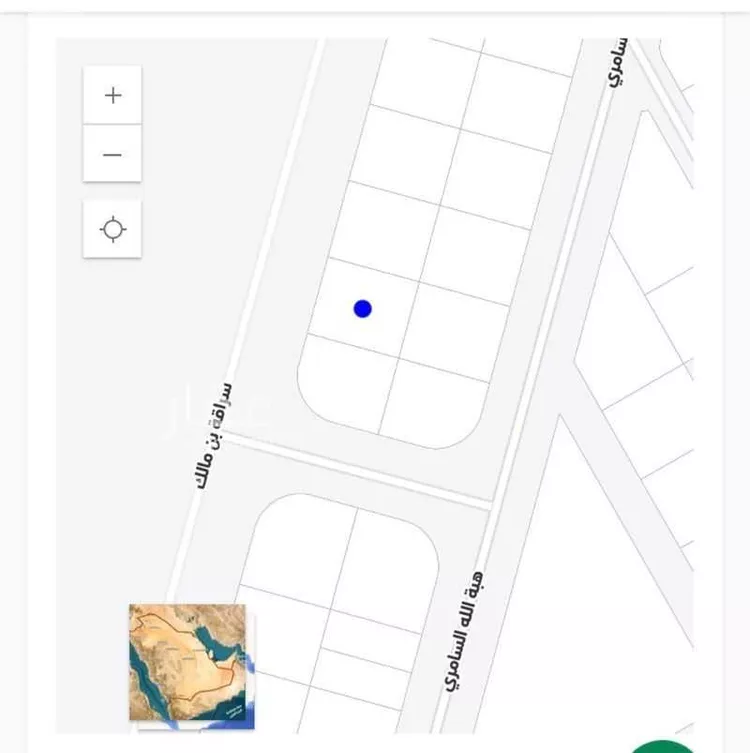The width and height of the screenshot is (750, 753).
Task: Tap the blue plot marker
Action: pyautogui.click(x=363, y=309)
